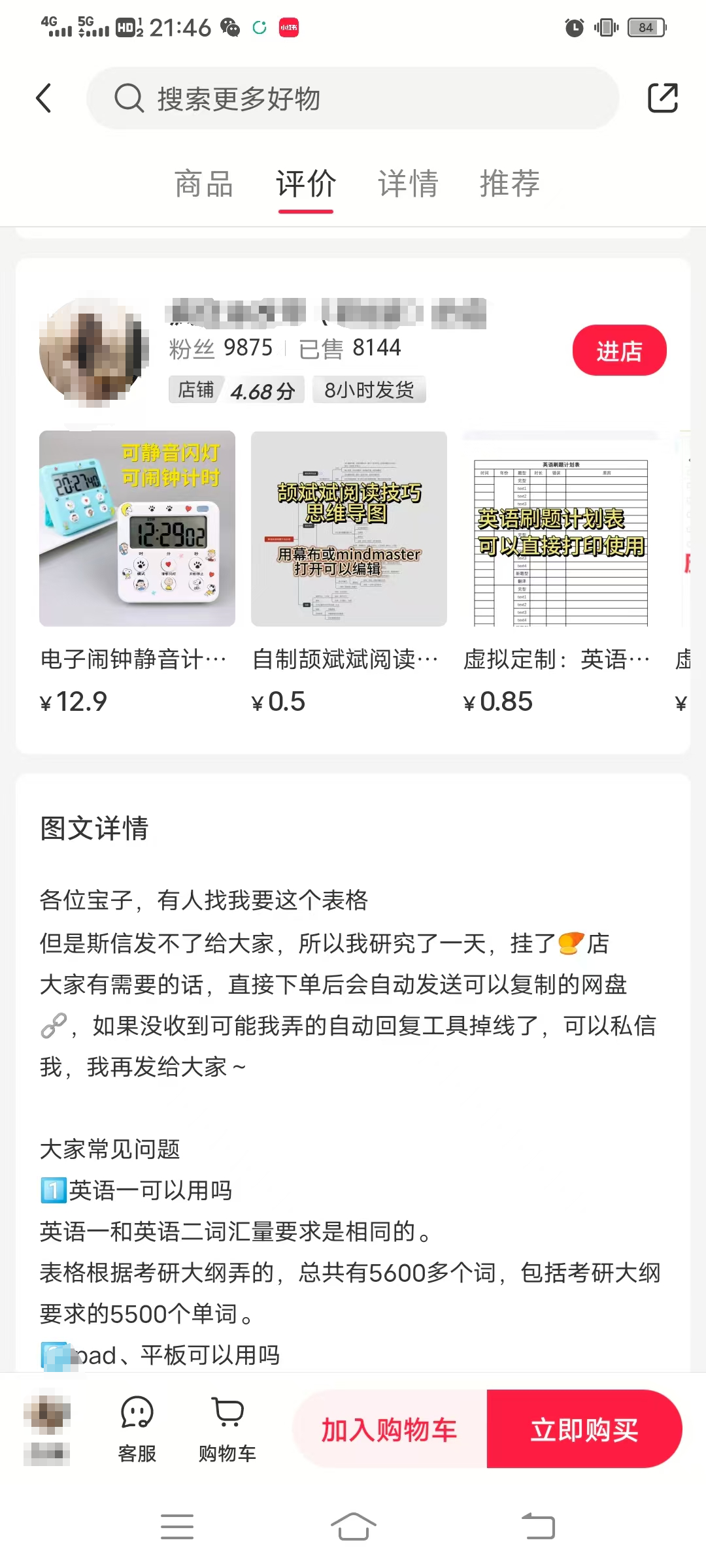Contact 客服 customer service
The height and width of the screenshot is (1568, 706).
[137, 1429]
